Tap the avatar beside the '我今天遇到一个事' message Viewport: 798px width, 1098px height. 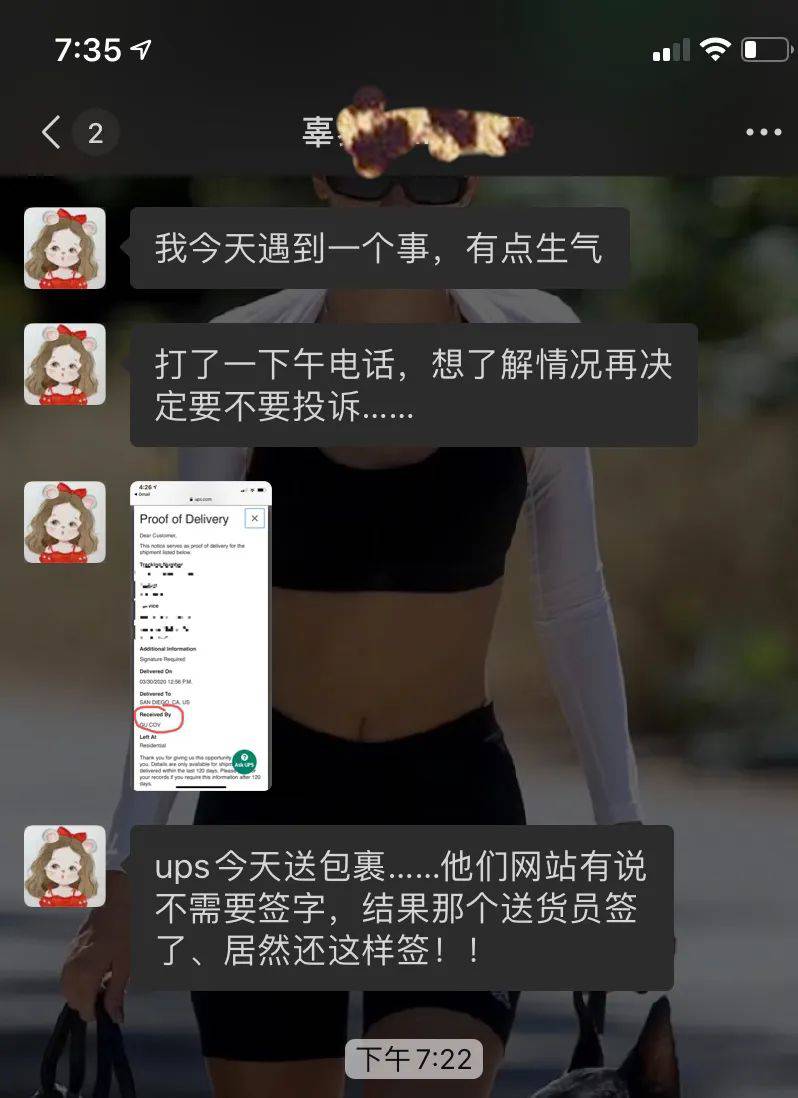(65, 249)
